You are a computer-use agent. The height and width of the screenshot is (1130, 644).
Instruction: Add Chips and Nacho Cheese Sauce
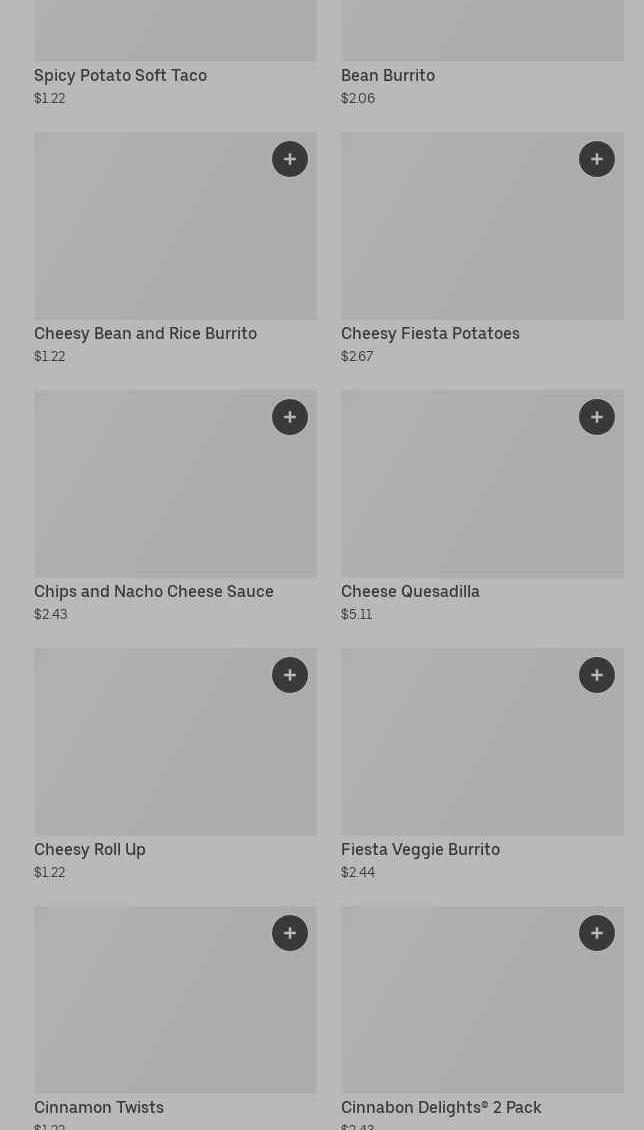[x=290, y=417]
